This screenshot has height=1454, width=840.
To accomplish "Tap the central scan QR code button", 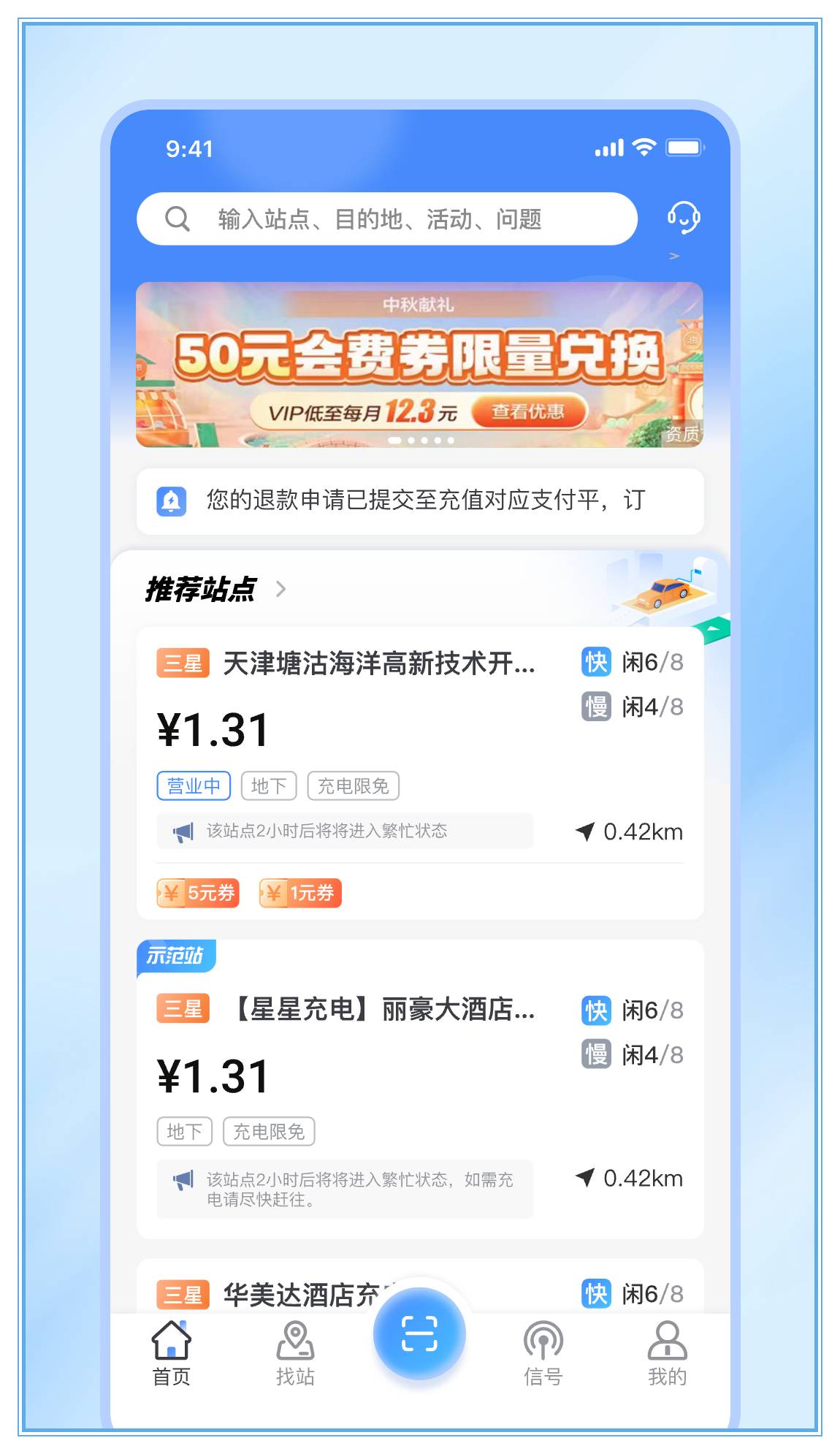I will (x=420, y=1333).
